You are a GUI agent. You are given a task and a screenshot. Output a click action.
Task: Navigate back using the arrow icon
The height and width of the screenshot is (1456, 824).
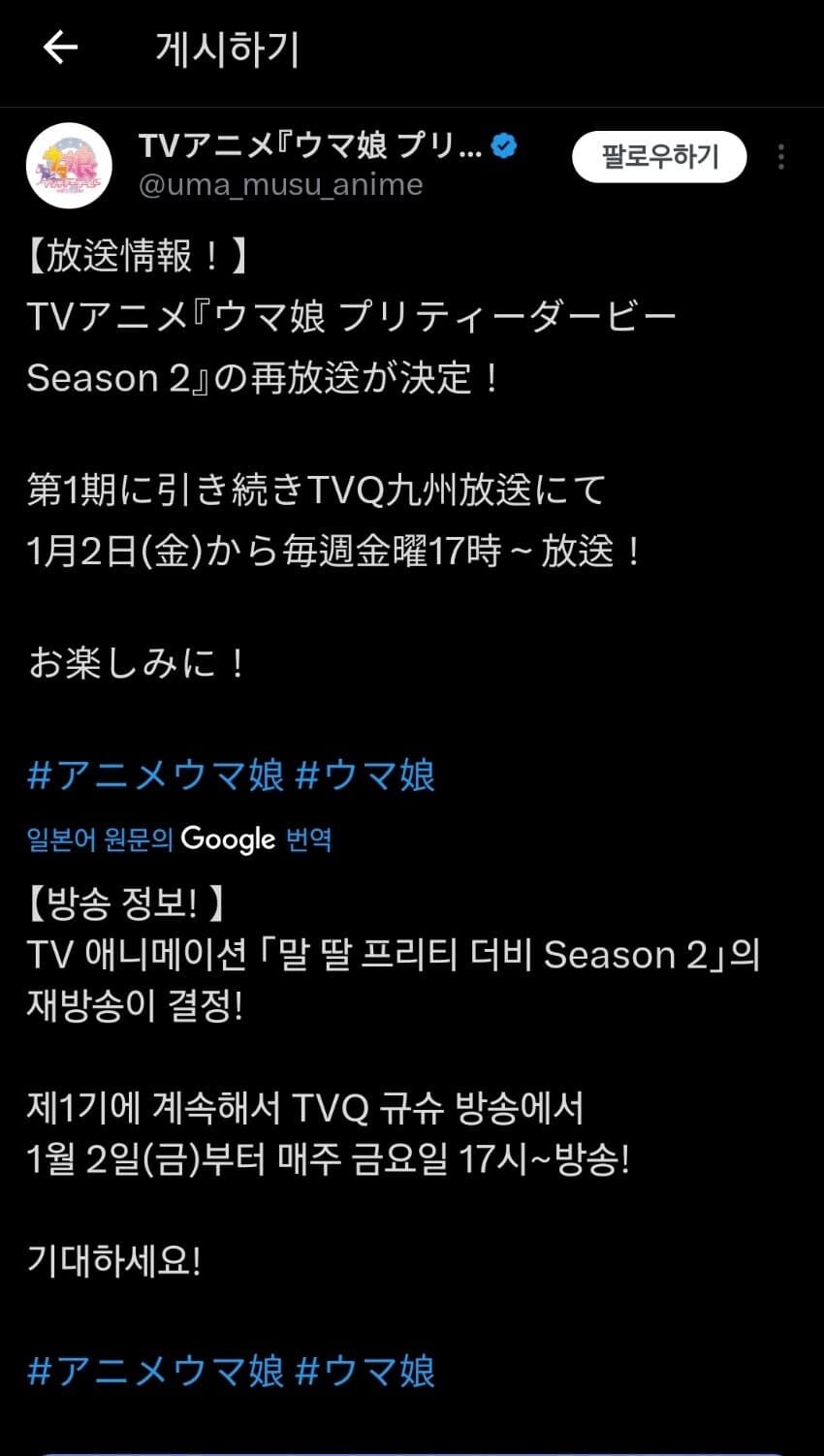(x=60, y=46)
